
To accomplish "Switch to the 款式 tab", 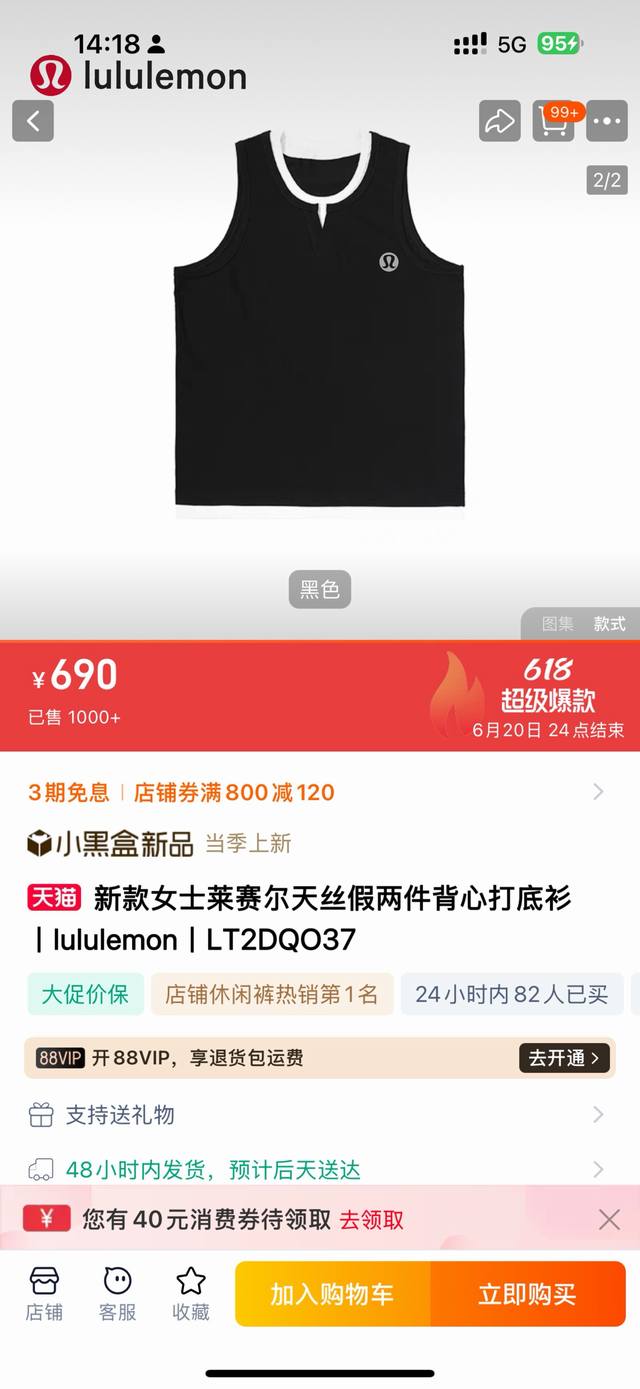I will point(609,624).
